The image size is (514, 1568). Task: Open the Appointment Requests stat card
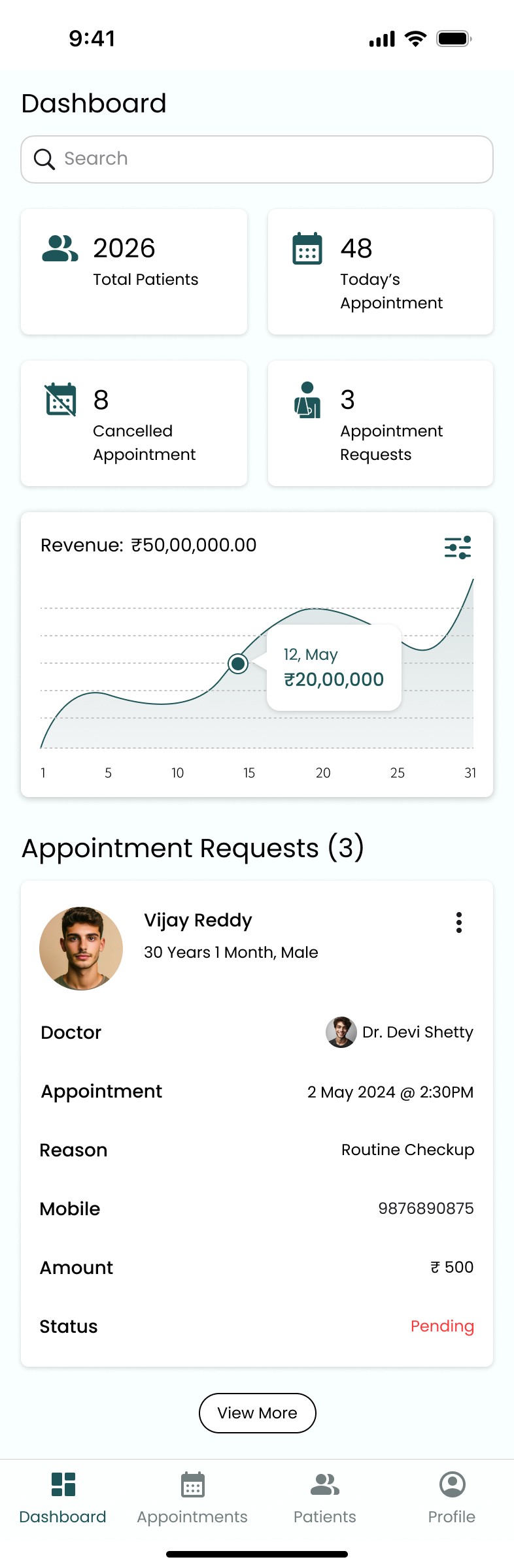coord(380,423)
